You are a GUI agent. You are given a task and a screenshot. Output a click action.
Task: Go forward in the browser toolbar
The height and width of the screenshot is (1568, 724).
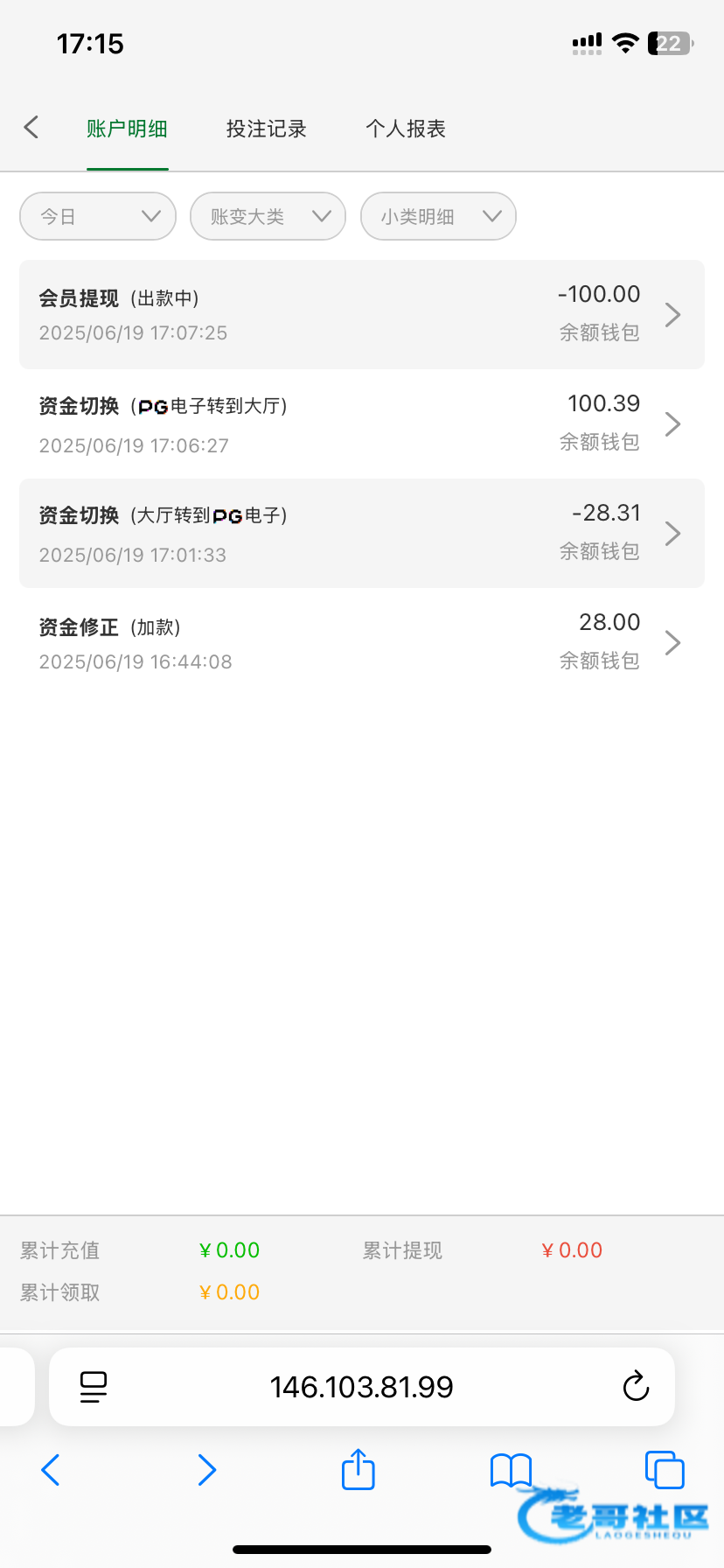point(206,1470)
